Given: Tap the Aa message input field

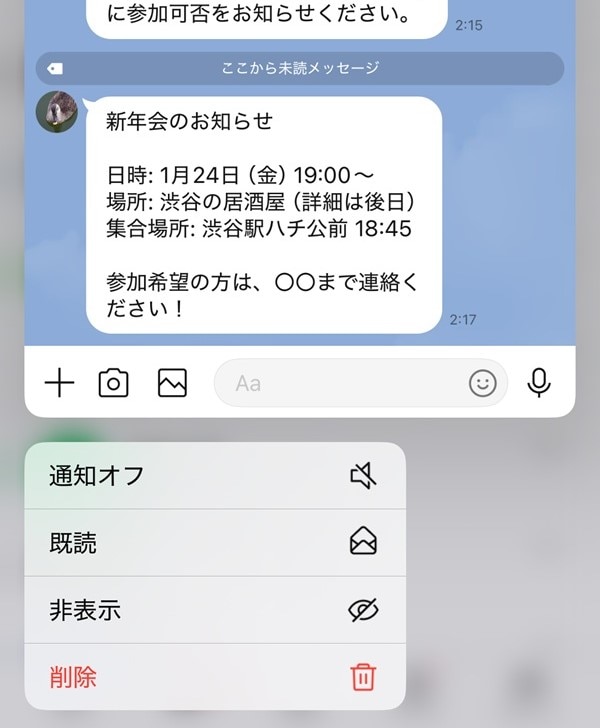Looking at the screenshot, I should 340,383.
